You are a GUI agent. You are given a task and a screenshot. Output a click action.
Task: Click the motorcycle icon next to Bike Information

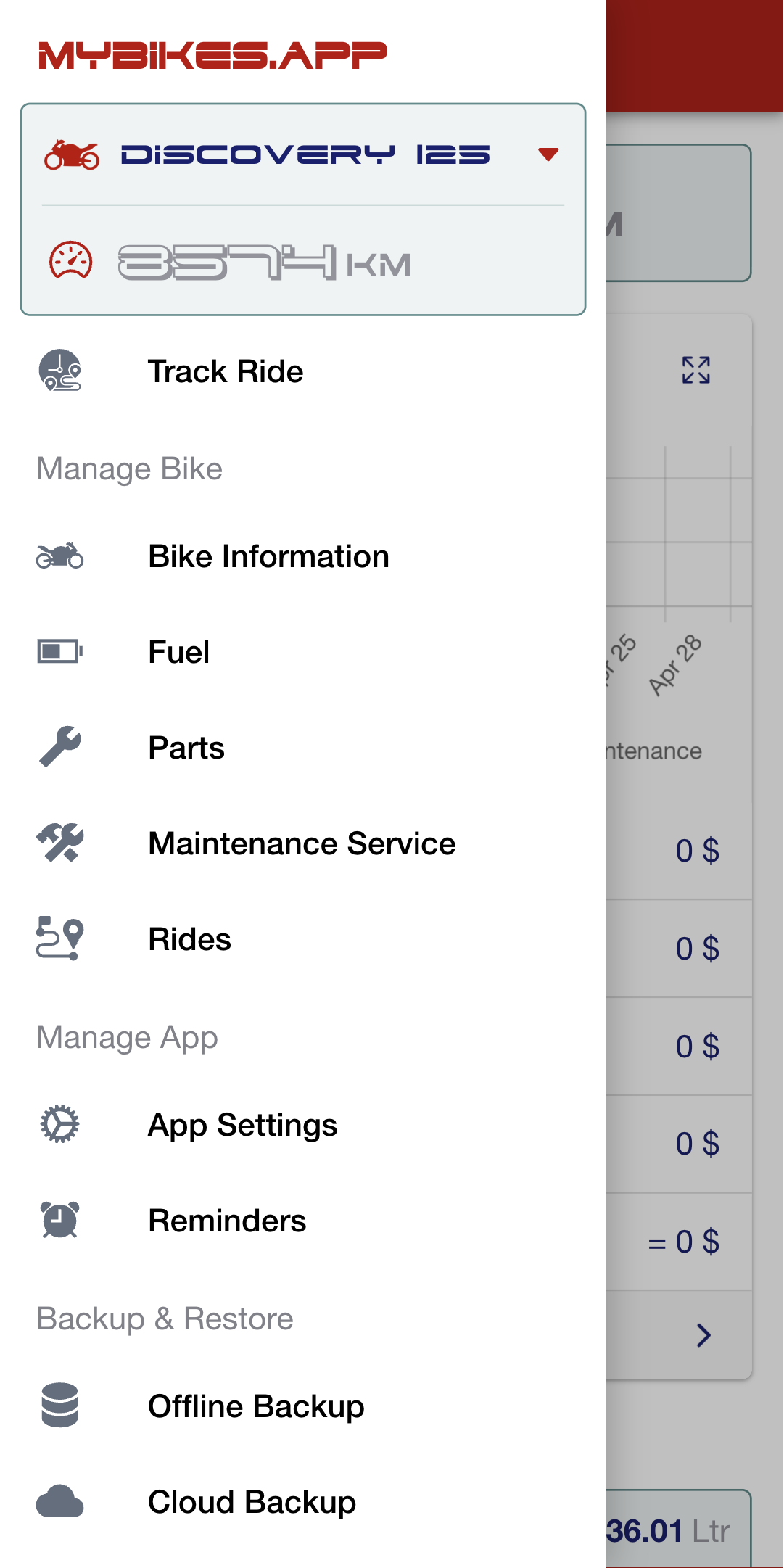click(x=60, y=557)
